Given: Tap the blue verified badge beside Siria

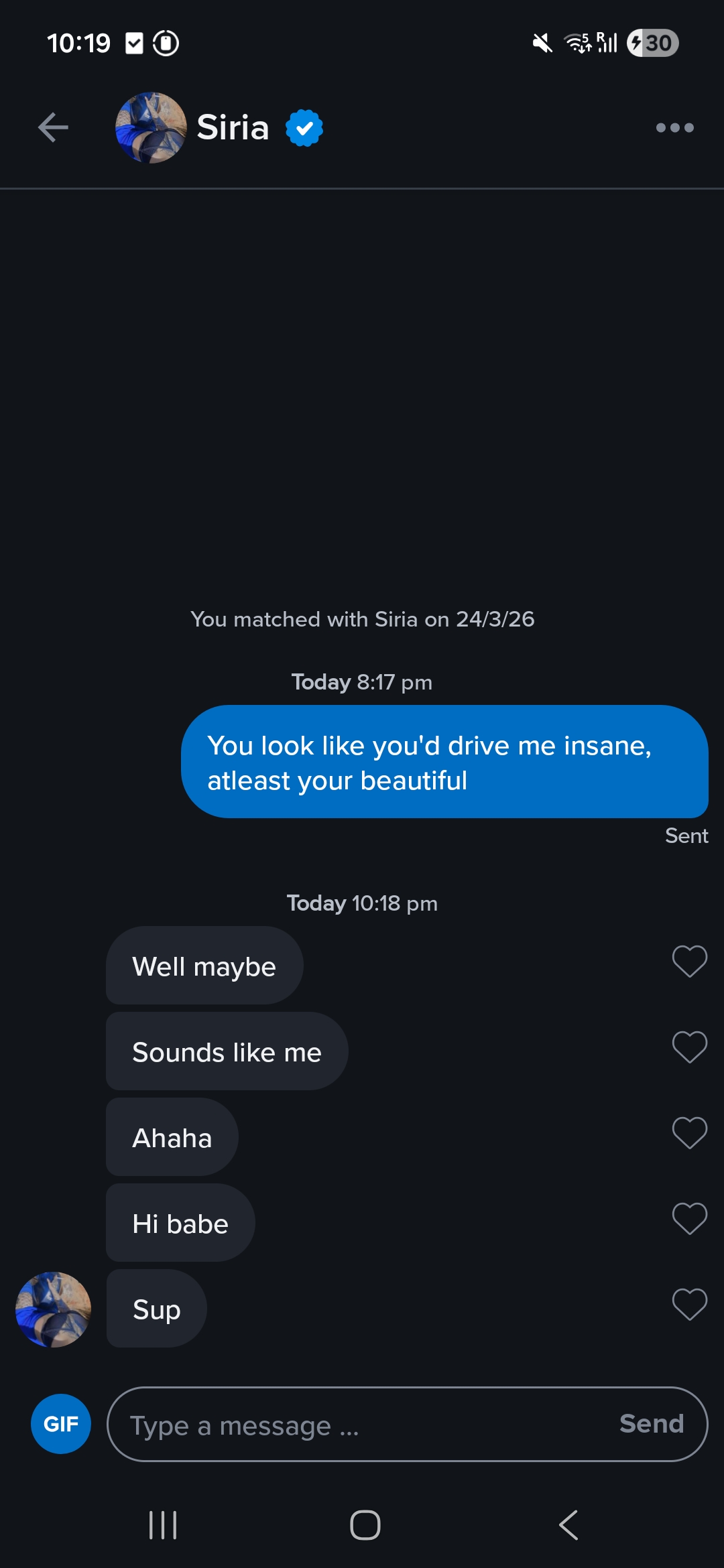Looking at the screenshot, I should click(x=304, y=126).
